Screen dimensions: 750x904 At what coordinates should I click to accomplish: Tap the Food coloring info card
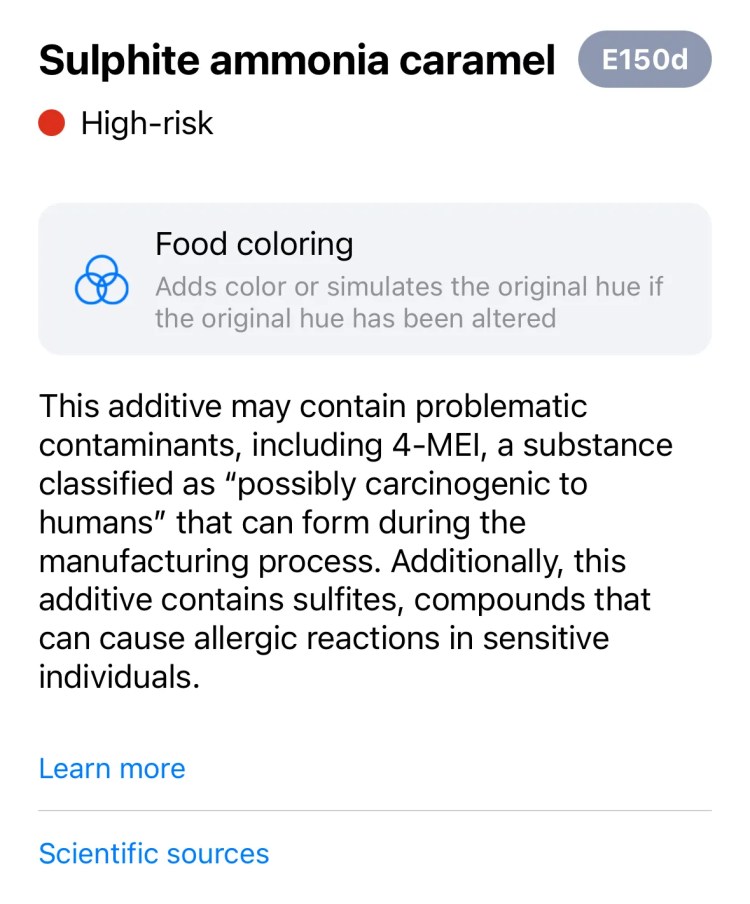point(374,279)
